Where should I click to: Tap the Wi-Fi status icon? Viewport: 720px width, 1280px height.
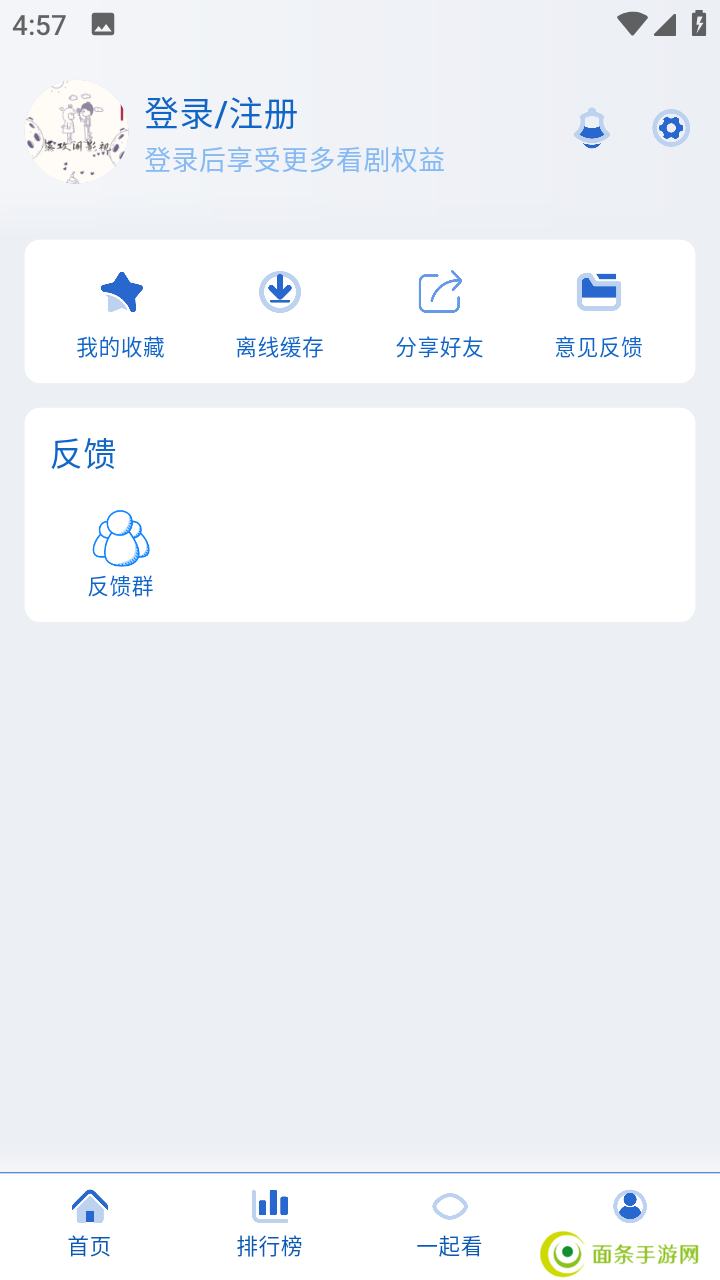point(631,22)
